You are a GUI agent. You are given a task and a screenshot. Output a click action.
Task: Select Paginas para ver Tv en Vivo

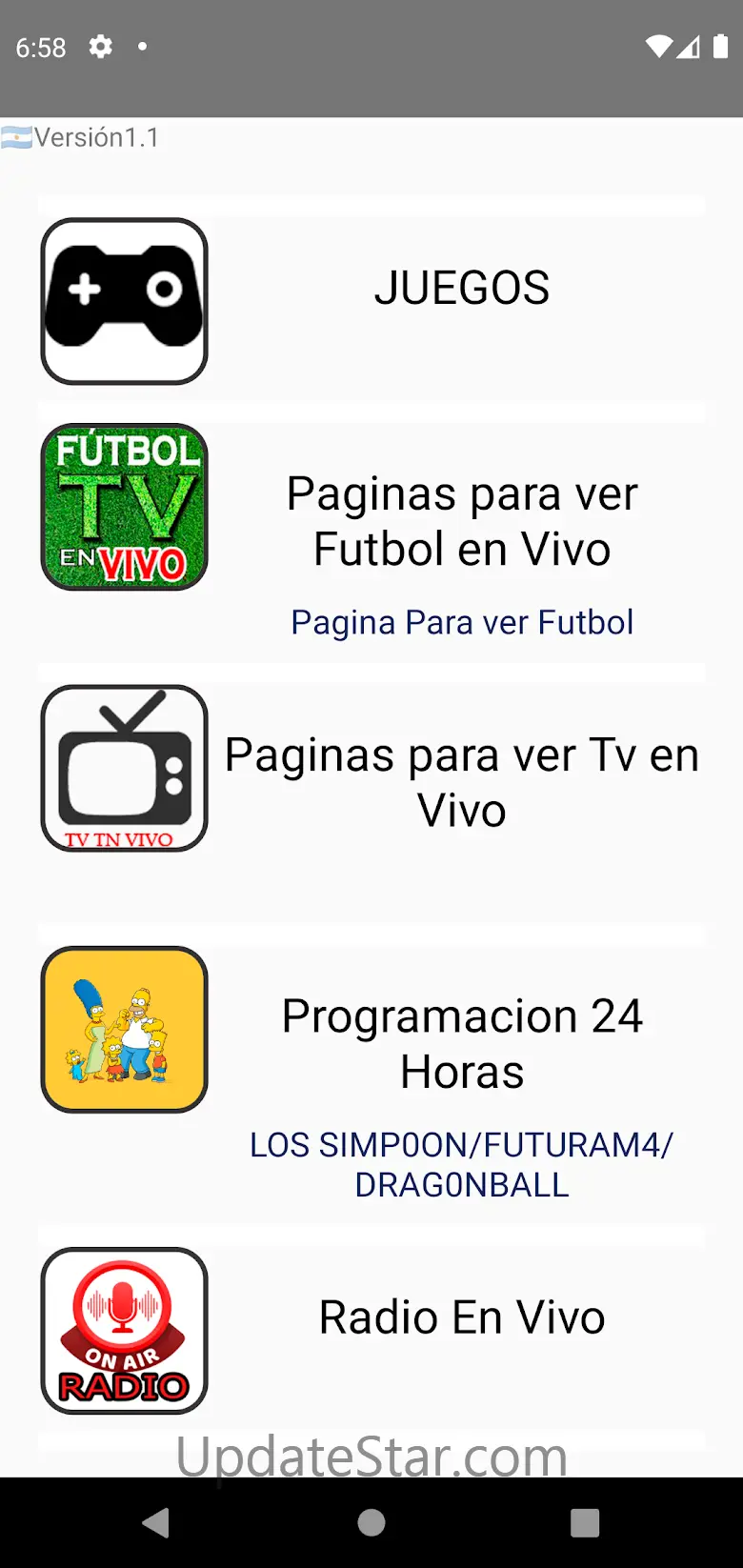(371, 781)
